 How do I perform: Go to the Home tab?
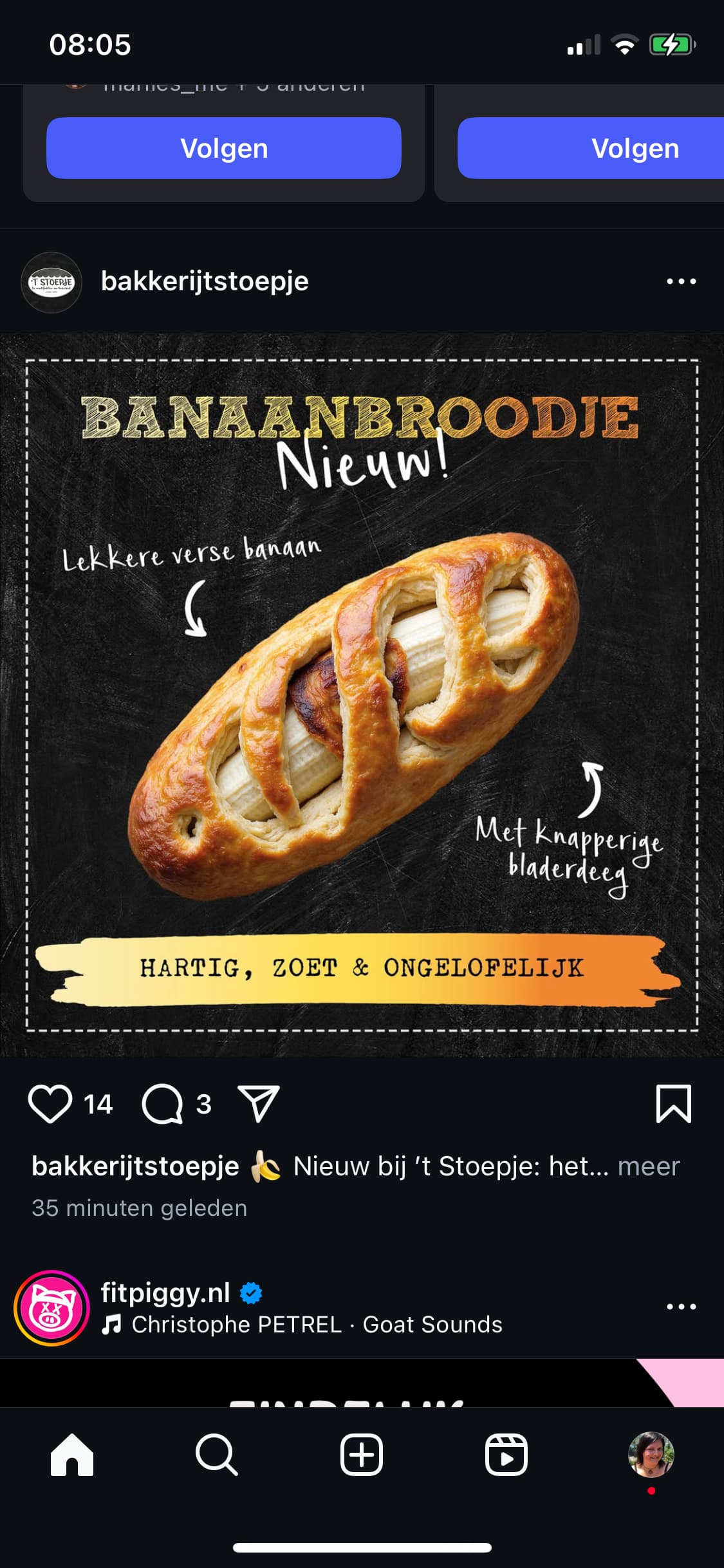[72, 1455]
